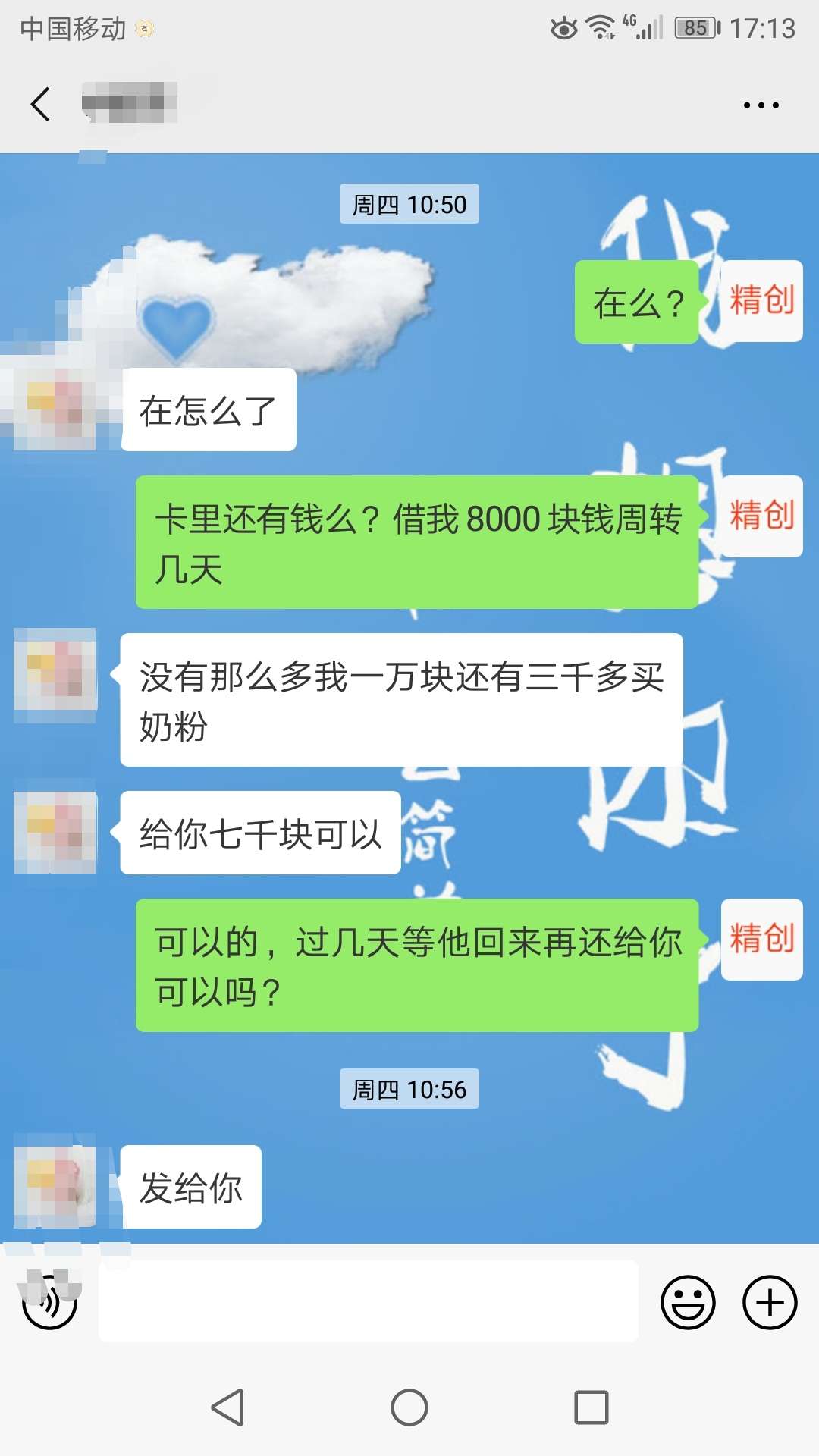
Task: Tap the home circle navigation button
Action: 409,1407
